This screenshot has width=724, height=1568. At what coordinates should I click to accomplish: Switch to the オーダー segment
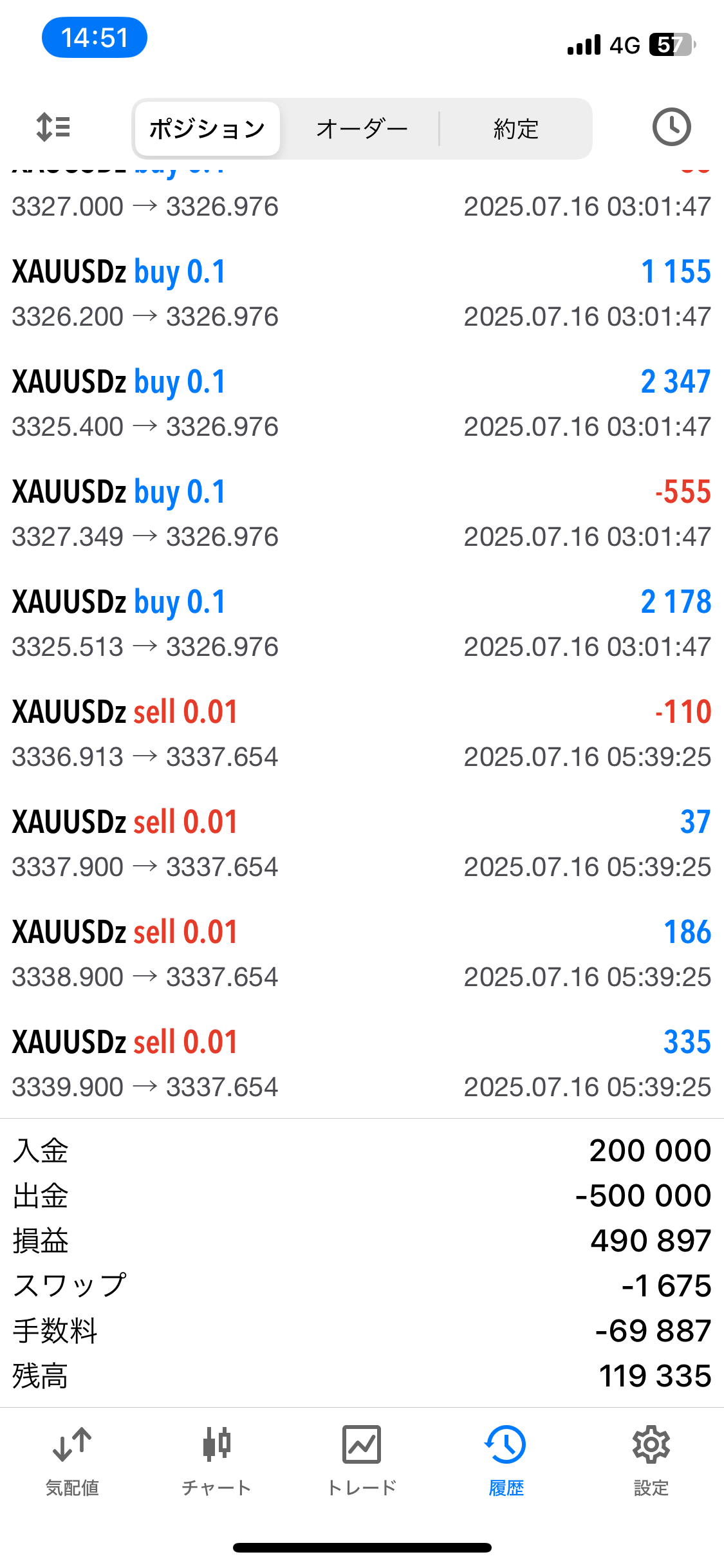362,129
